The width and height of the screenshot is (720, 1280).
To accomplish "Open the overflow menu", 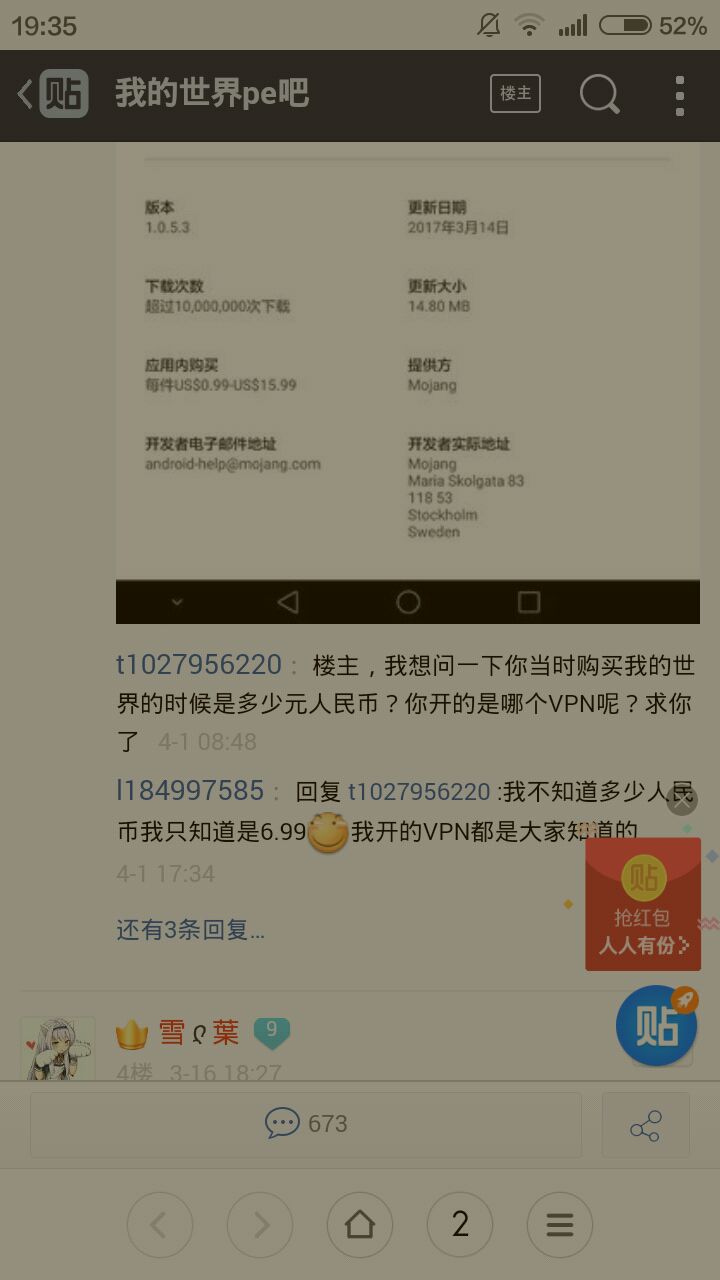I will tap(679, 95).
